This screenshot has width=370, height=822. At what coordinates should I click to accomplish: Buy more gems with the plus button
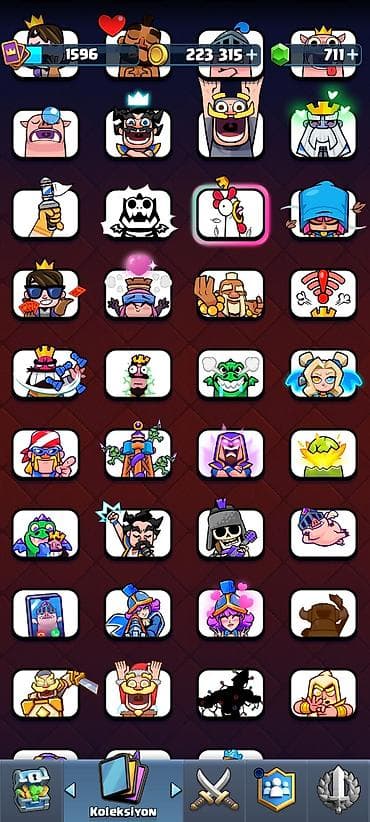pos(352,54)
